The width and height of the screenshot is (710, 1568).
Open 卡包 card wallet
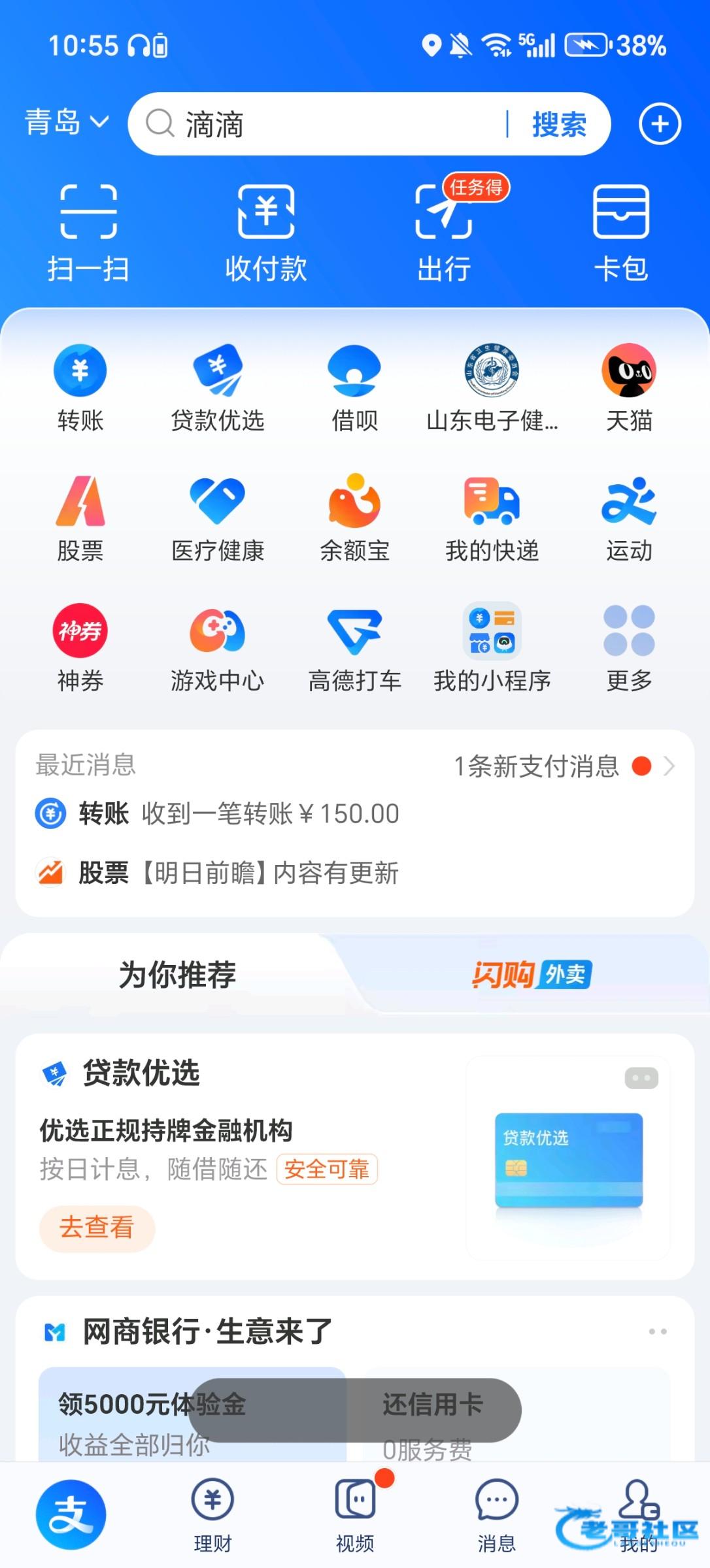click(x=620, y=233)
